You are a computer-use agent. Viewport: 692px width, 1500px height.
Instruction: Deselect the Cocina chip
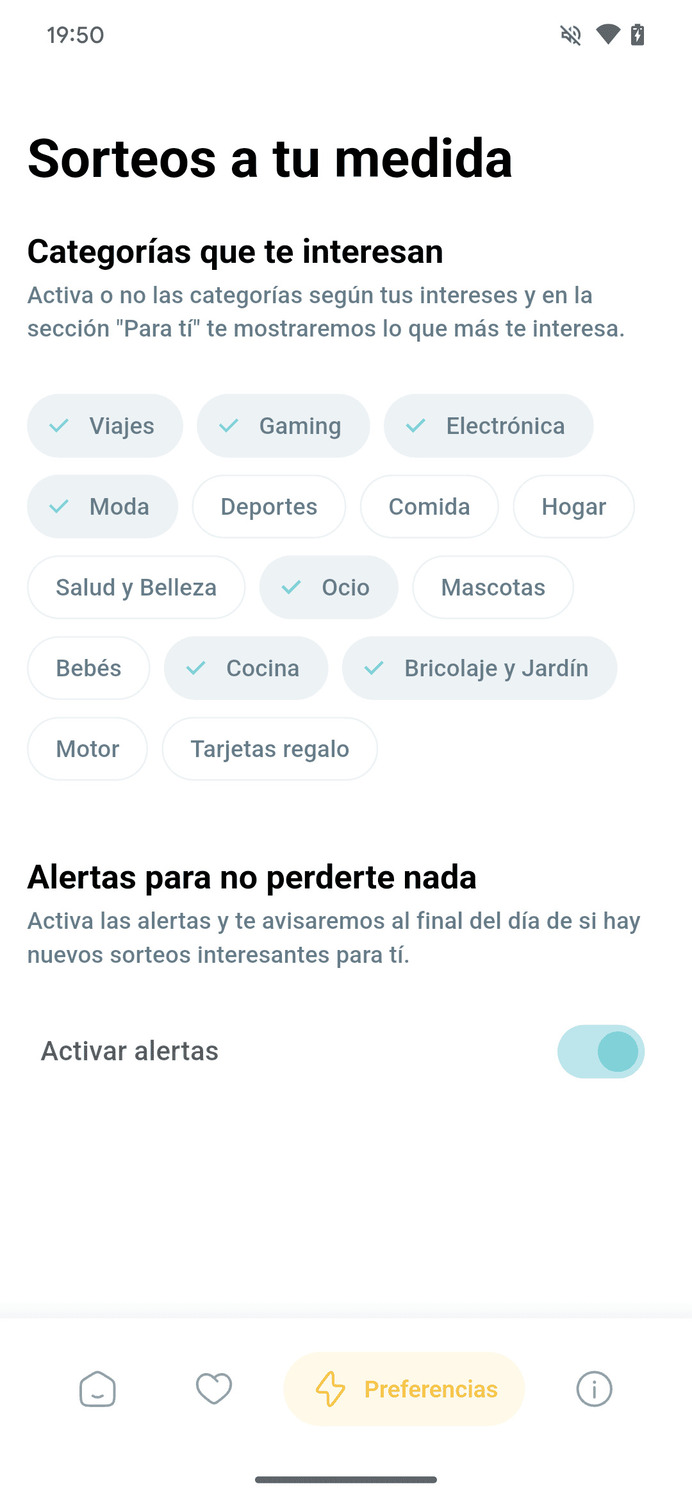tap(246, 669)
